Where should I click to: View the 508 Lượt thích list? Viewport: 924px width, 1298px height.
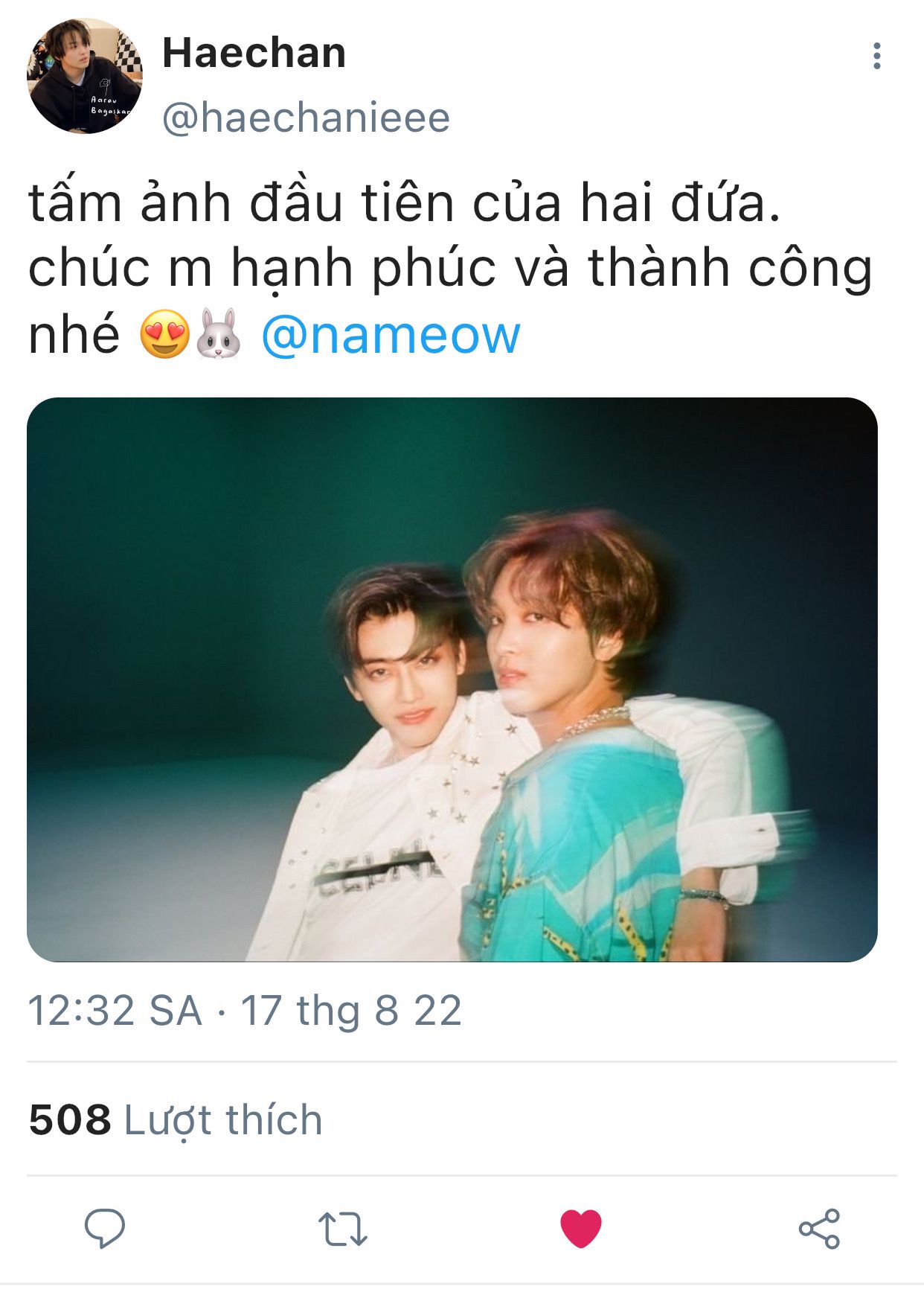pyautogui.click(x=176, y=1119)
